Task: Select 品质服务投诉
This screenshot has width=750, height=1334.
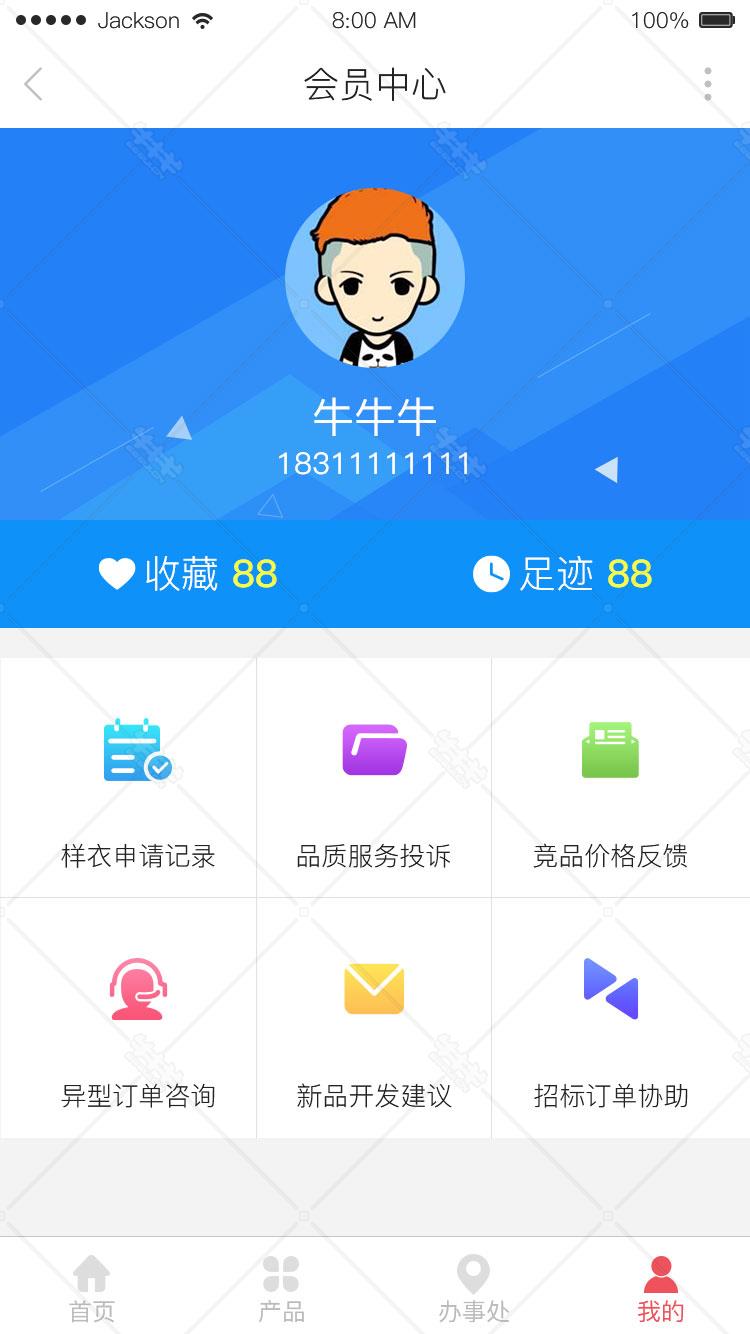Action: tap(374, 778)
